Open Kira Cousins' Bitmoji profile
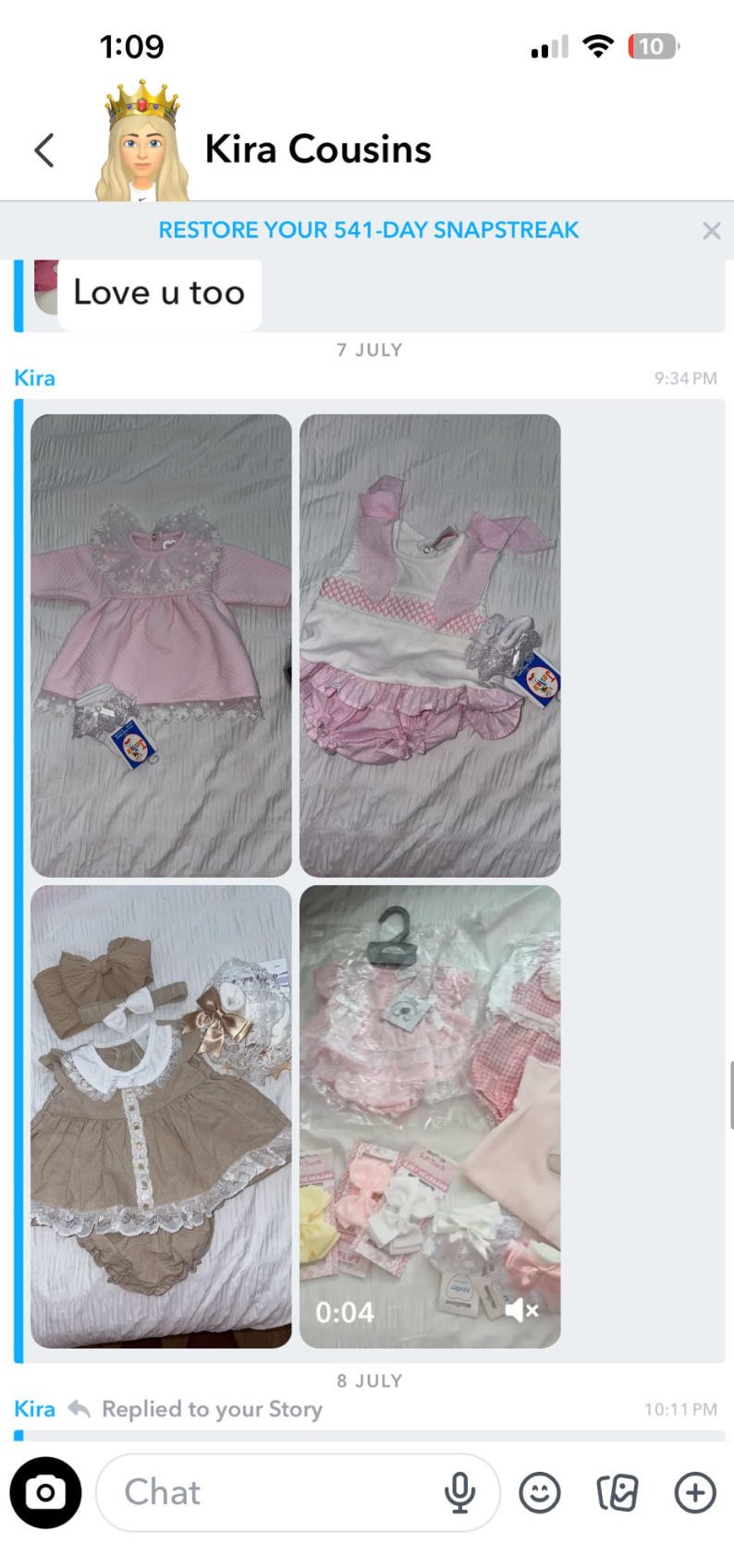 coord(141,143)
